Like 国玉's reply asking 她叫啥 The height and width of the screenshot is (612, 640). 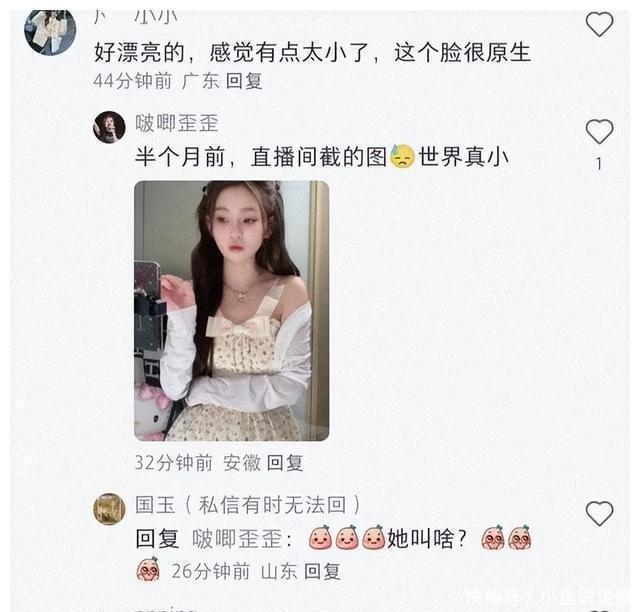[x=599, y=513]
